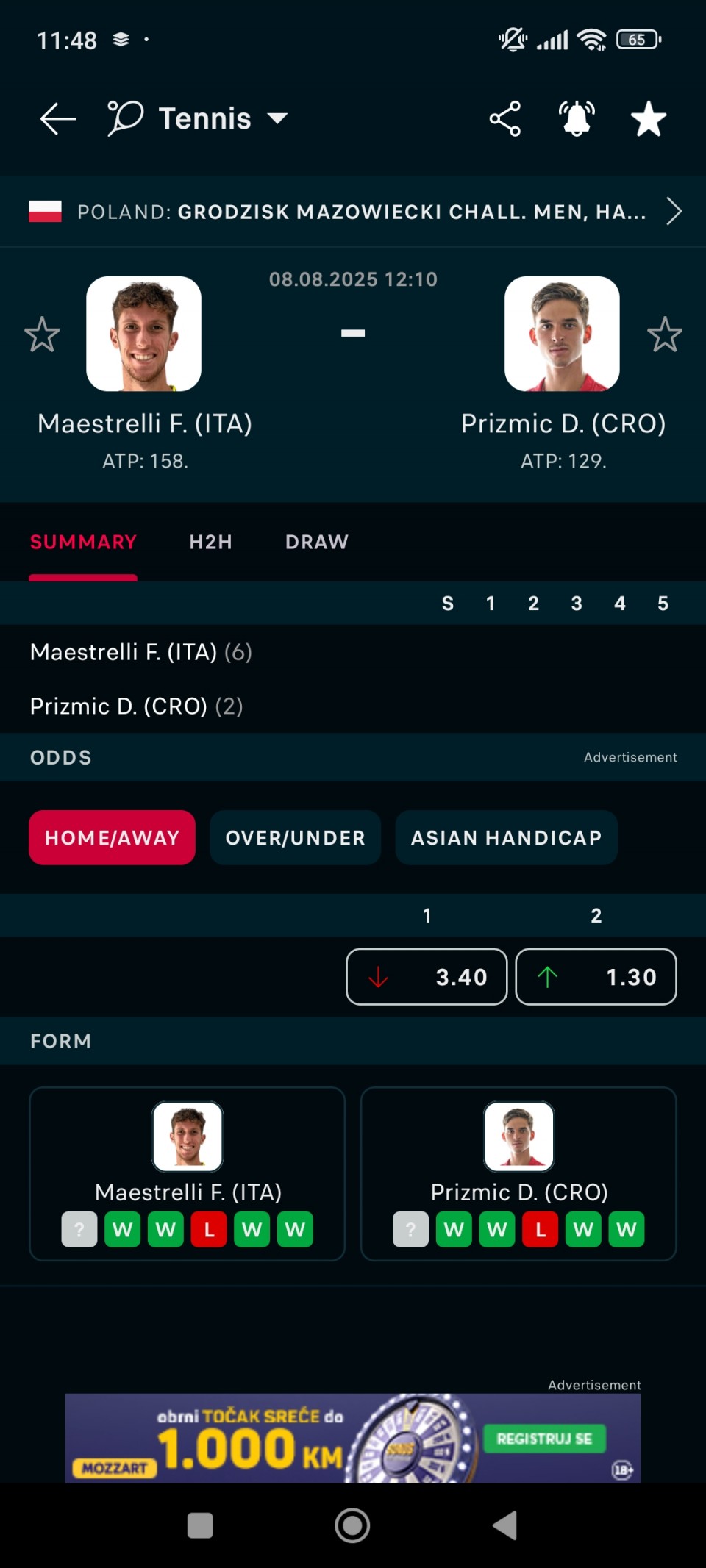Screen dimensions: 706x1568
Task: Tap the 1.30 odds for player 2
Action: pos(596,977)
